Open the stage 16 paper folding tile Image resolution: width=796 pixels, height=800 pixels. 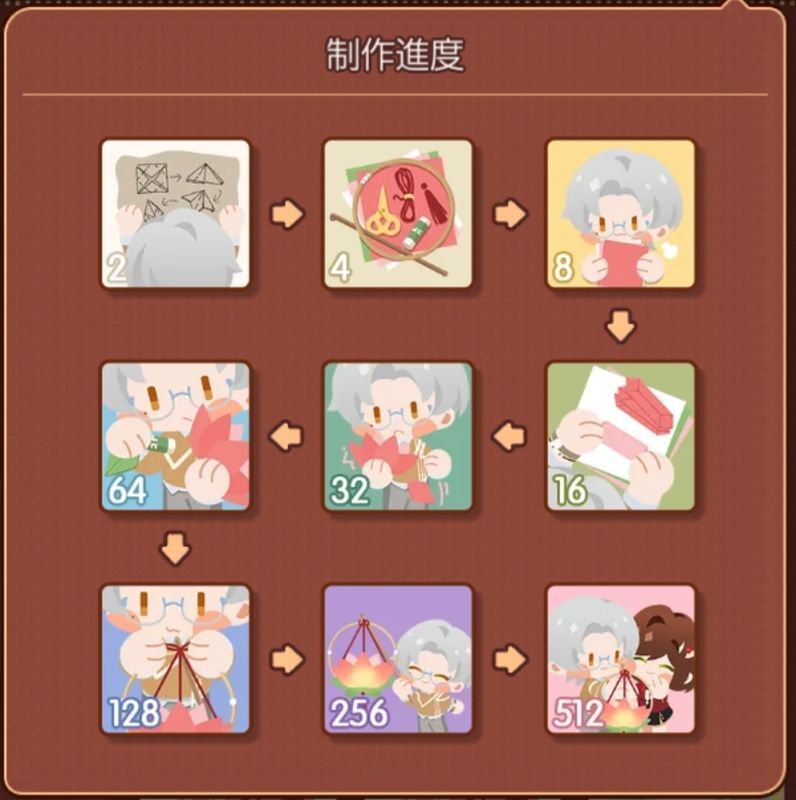[620, 436]
